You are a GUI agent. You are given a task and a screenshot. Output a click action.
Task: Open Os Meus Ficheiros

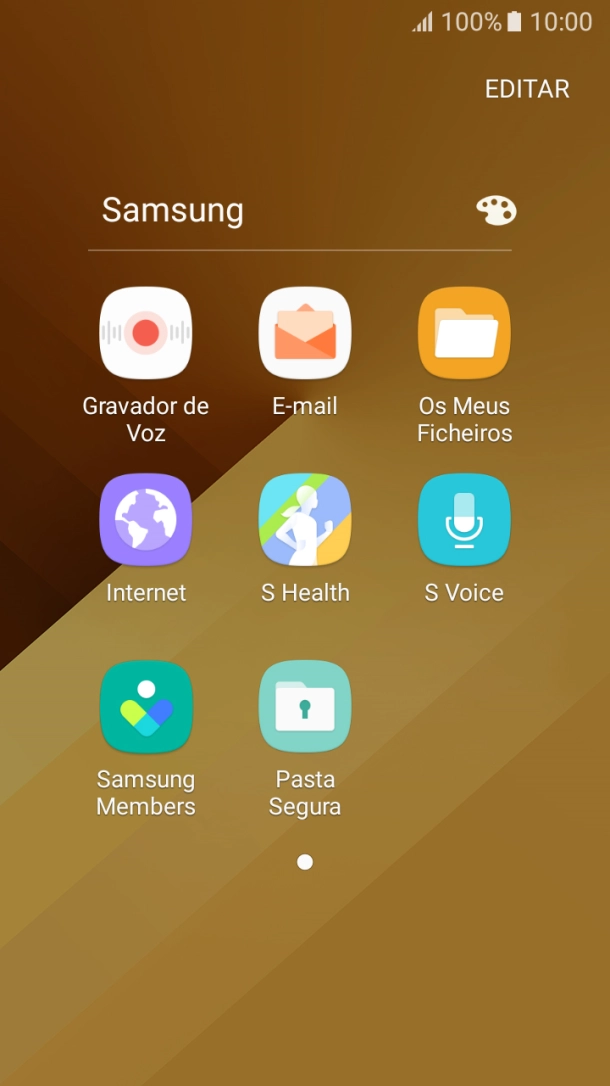click(x=464, y=333)
